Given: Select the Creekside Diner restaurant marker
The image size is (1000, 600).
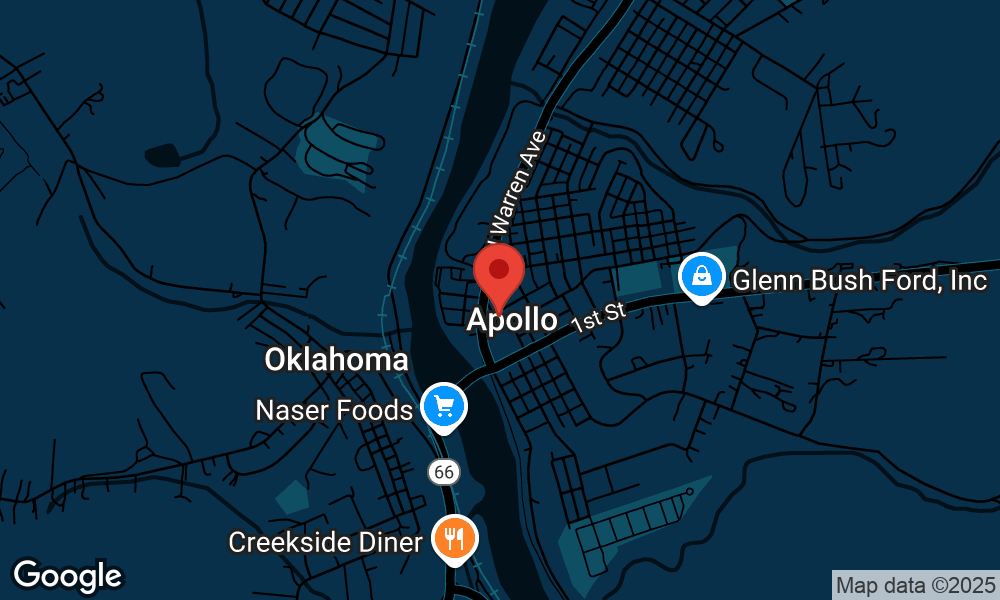Looking at the screenshot, I should 455,540.
